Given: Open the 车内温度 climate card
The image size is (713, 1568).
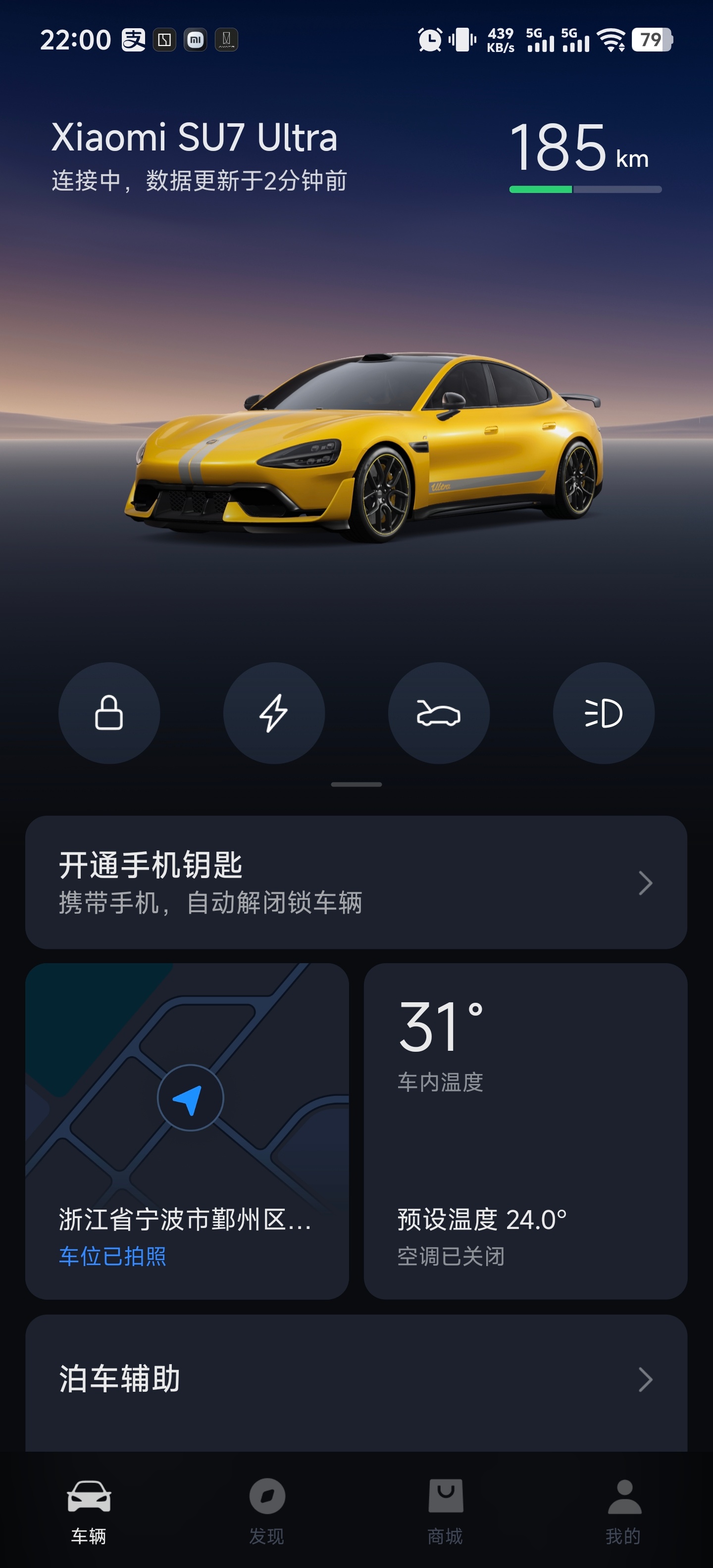Looking at the screenshot, I should [x=525, y=1131].
